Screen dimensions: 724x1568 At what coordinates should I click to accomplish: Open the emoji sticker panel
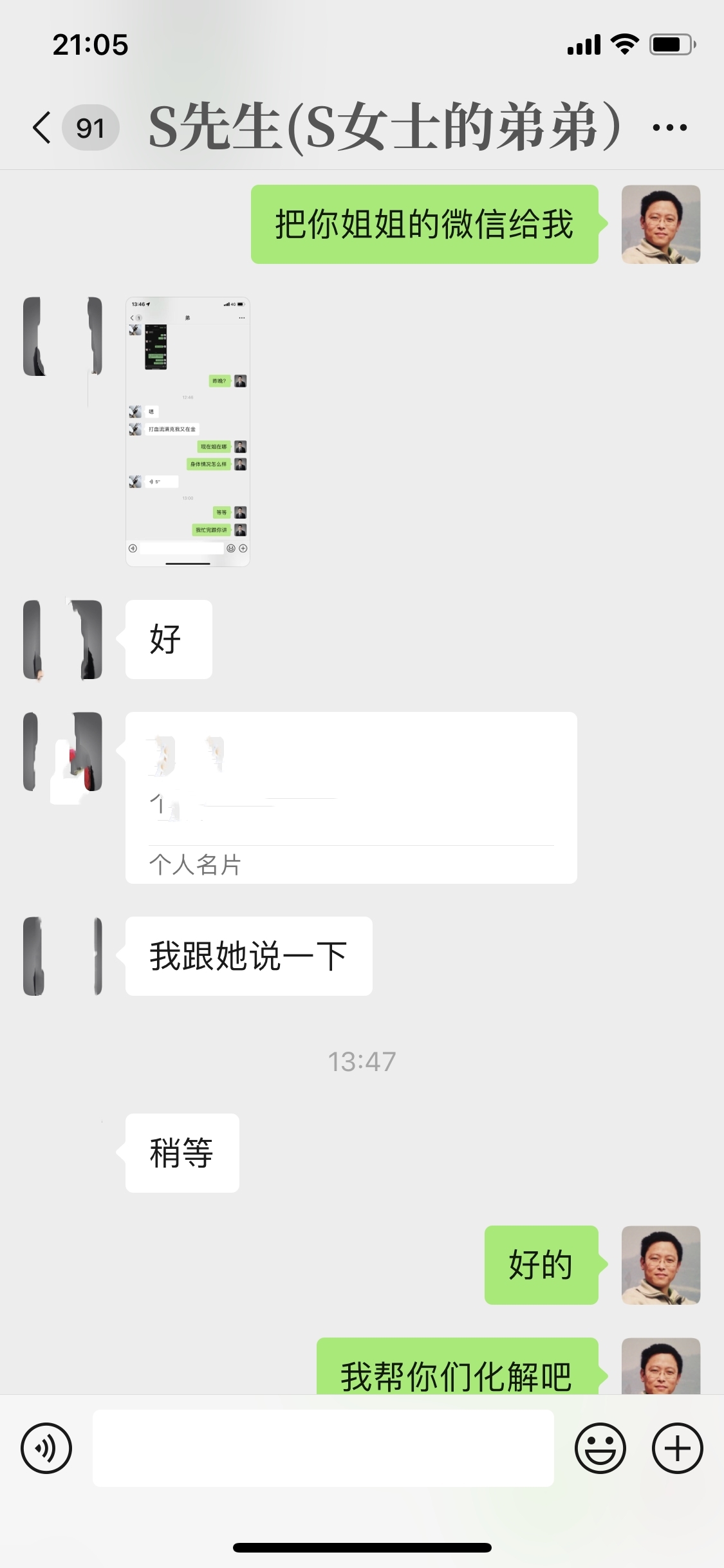[600, 1448]
